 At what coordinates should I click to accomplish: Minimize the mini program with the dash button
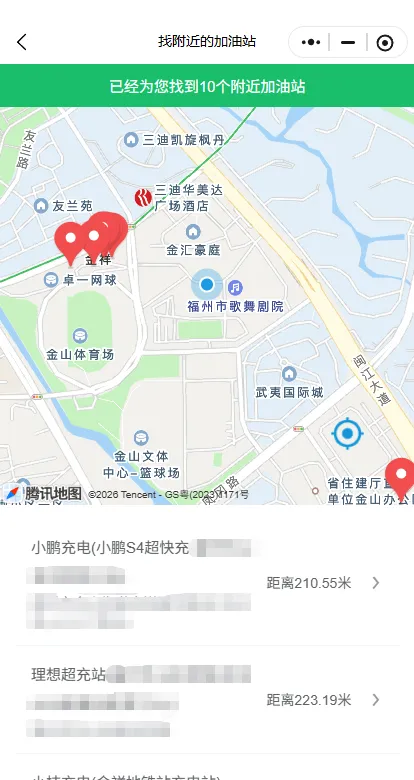click(348, 43)
